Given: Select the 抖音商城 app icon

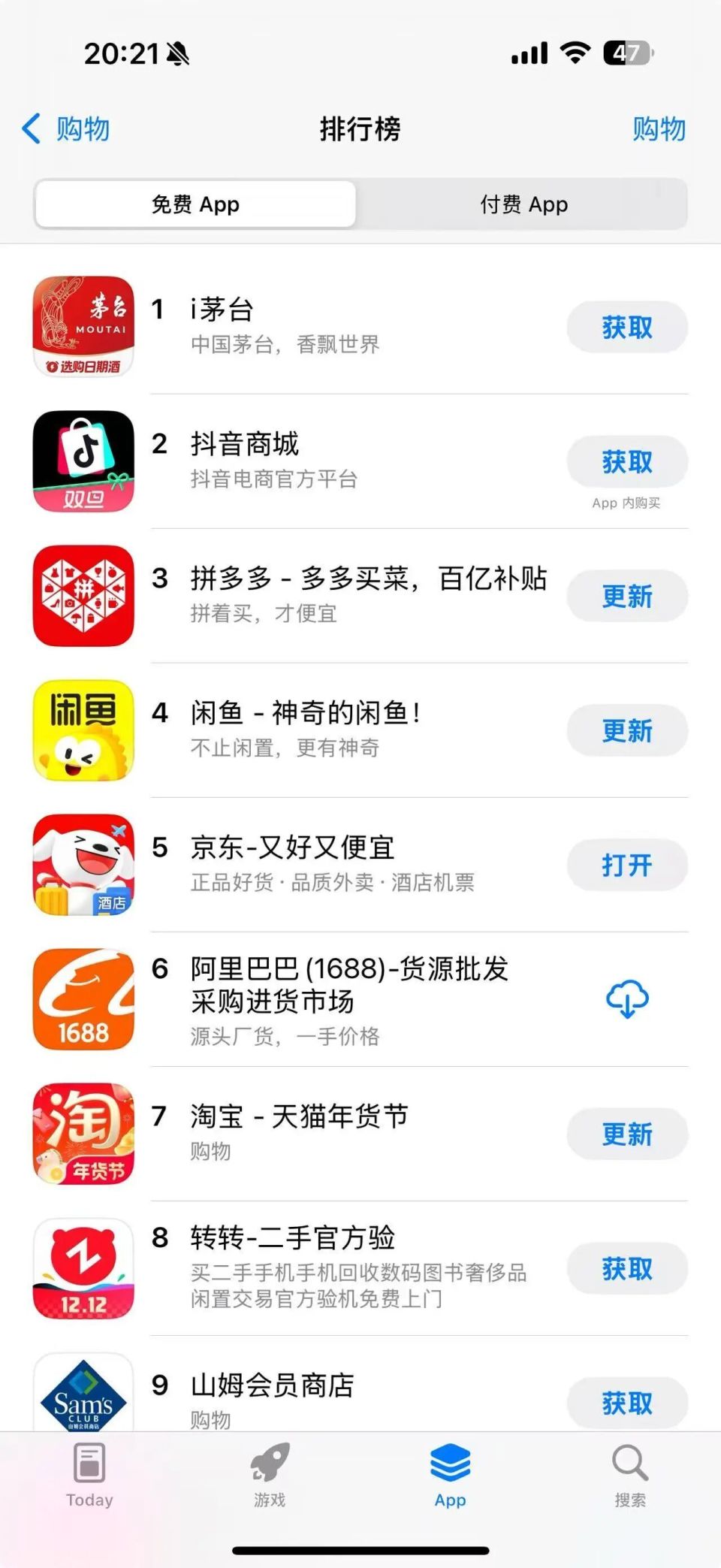Looking at the screenshot, I should coord(83,461).
